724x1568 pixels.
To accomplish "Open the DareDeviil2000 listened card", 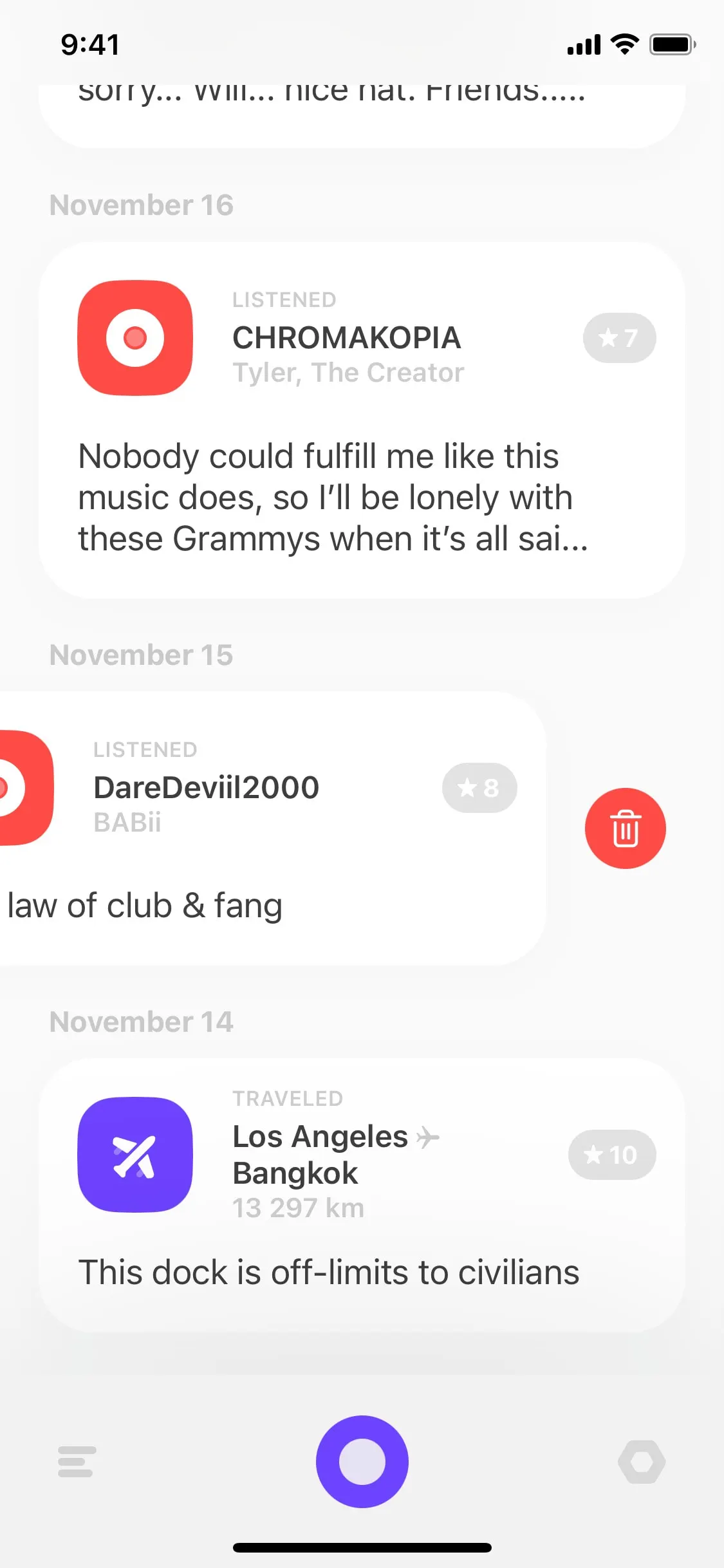I will tap(273, 828).
